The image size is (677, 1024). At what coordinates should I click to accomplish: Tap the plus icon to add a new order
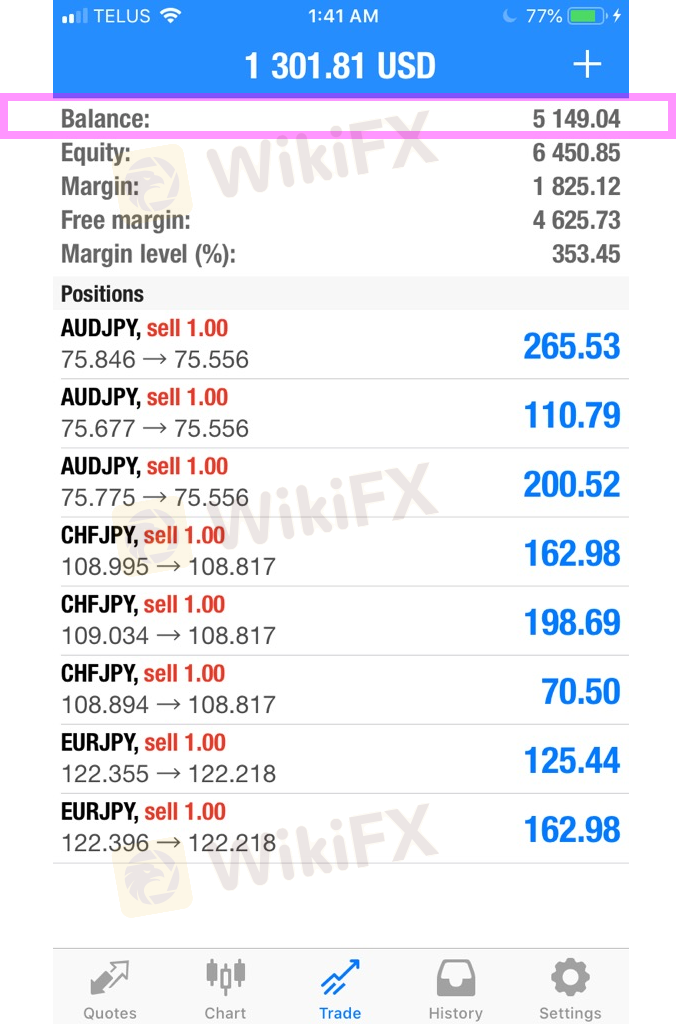point(587,65)
